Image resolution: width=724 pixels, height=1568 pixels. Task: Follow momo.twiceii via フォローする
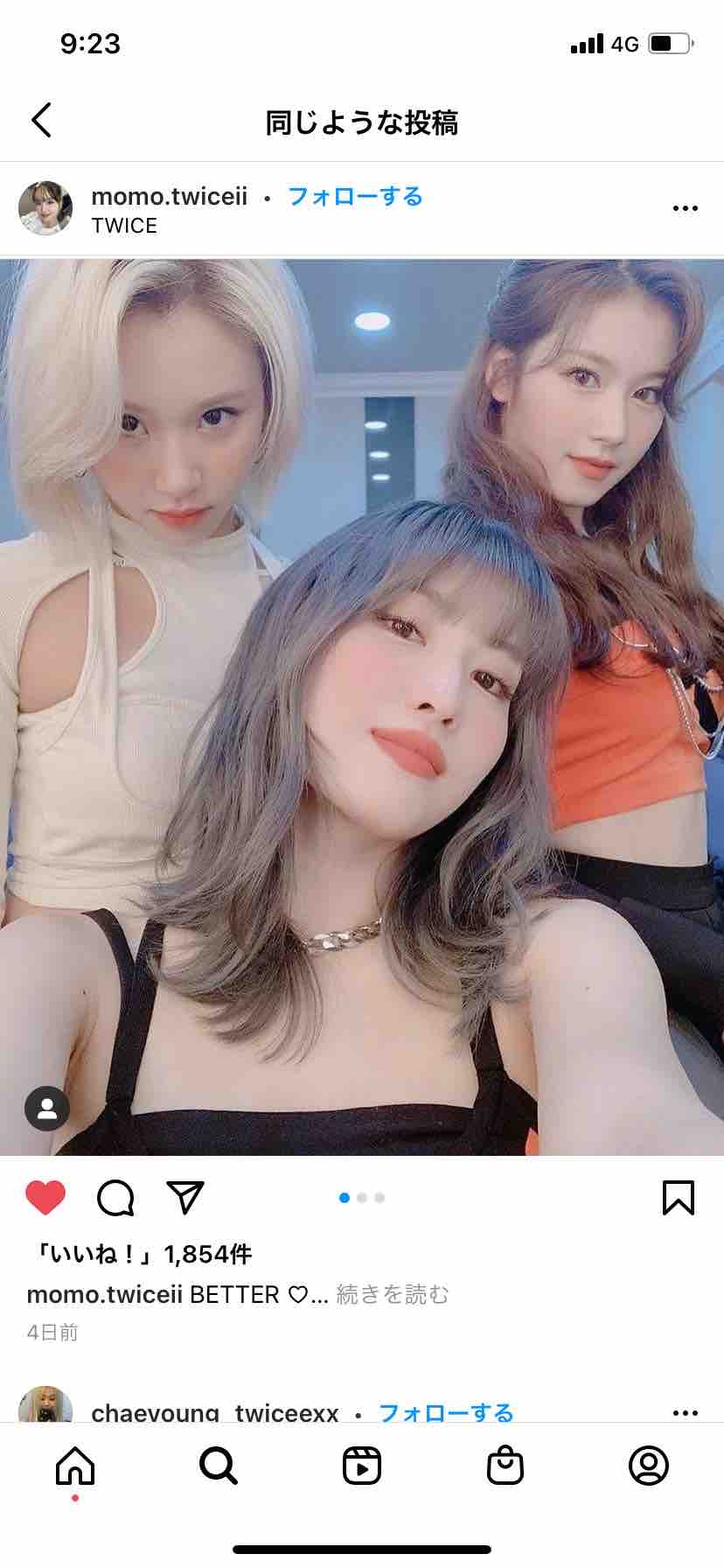(x=355, y=196)
